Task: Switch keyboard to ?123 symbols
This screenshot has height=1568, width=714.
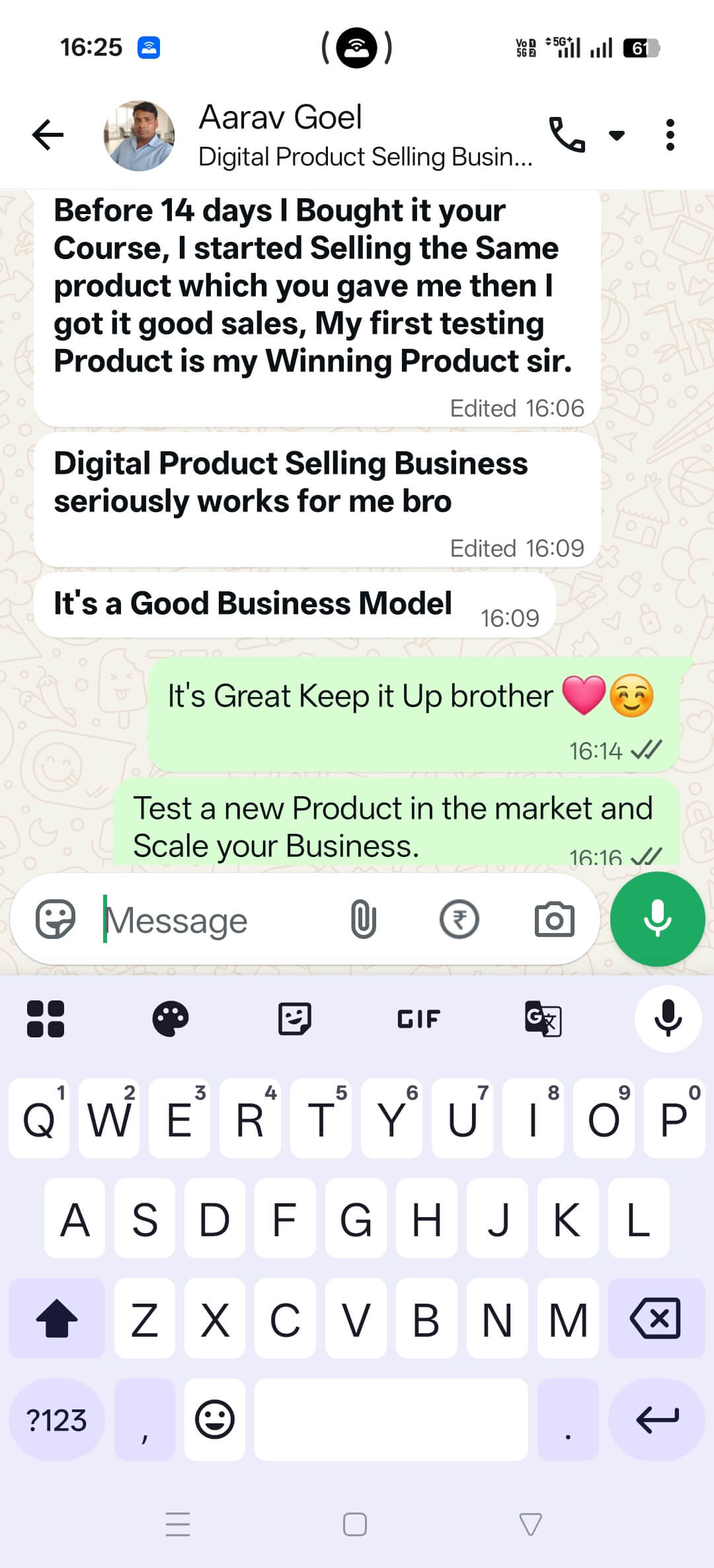Action: tap(56, 1419)
